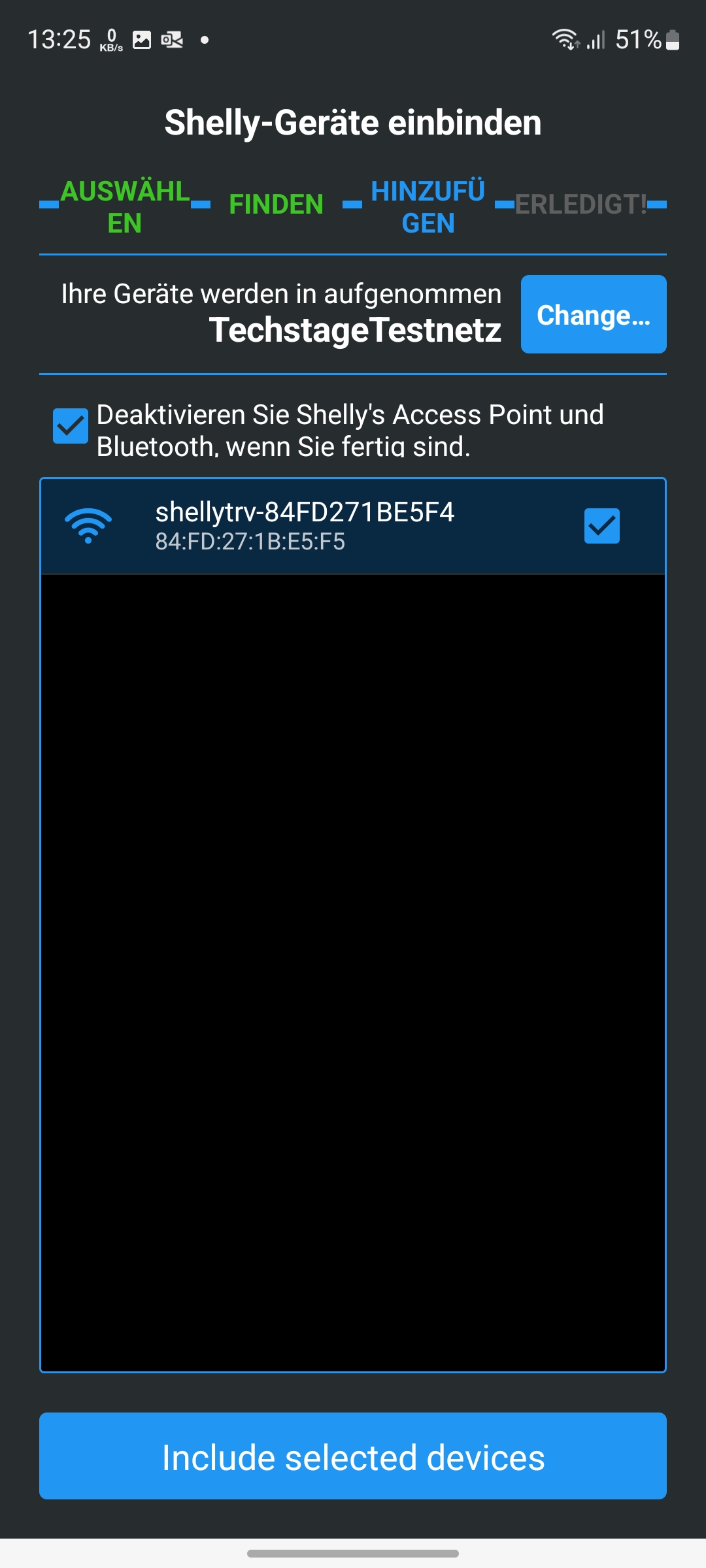Screen dimensions: 706x1568
Task: Tap Include selected devices
Action: pos(353,1456)
